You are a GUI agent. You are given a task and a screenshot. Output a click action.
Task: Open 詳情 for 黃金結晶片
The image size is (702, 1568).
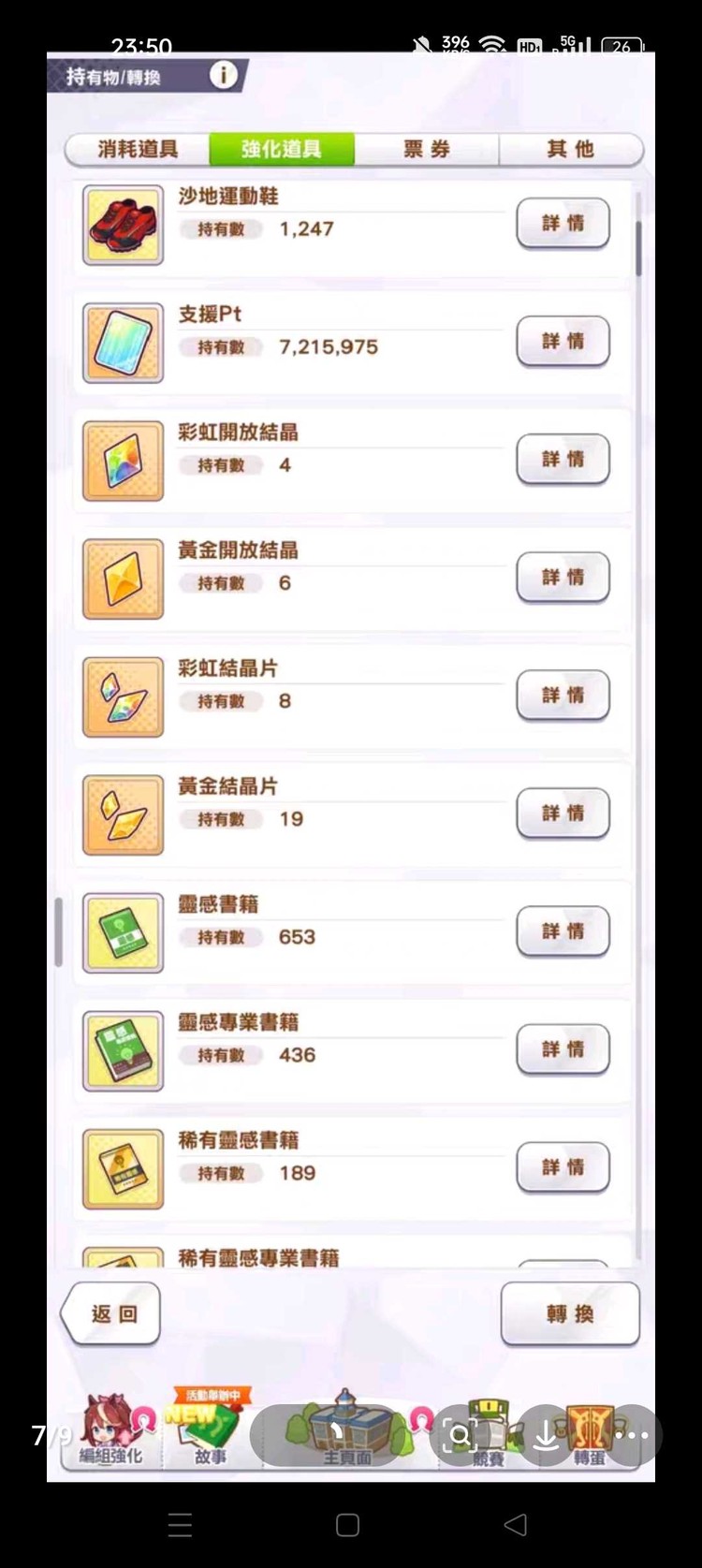pos(563,813)
